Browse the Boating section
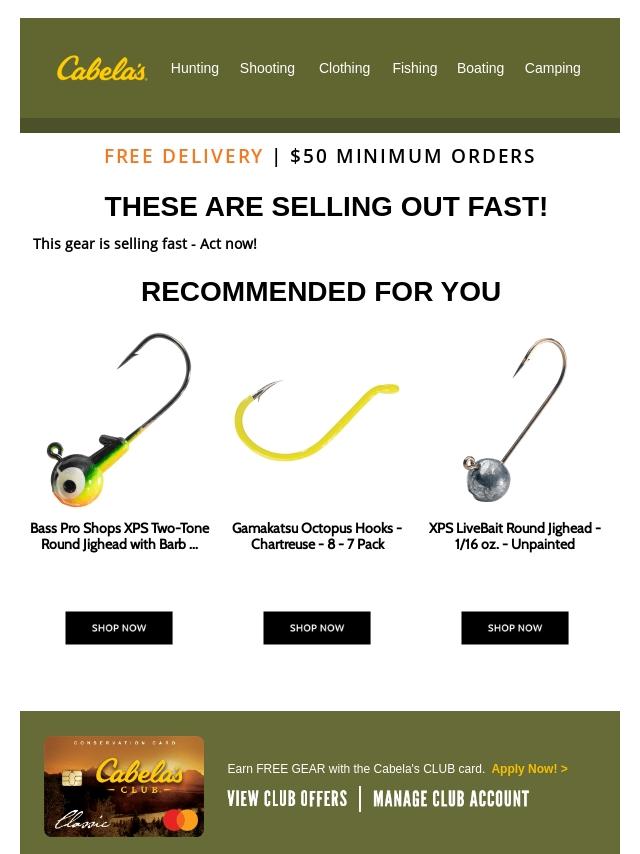The width and height of the screenshot is (640, 854). click(x=480, y=68)
